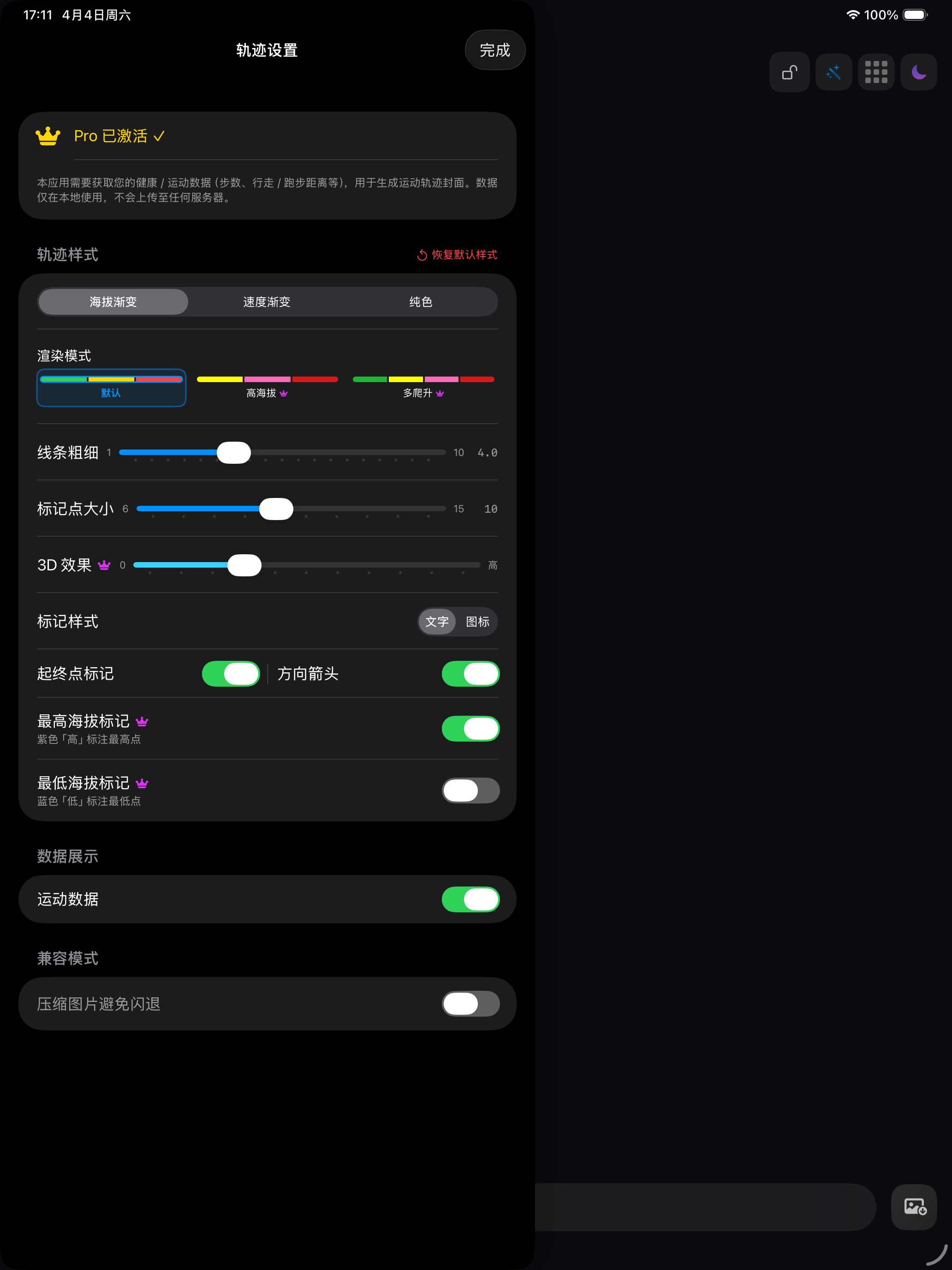Set 标记样式 to 图标
This screenshot has height=1270, width=952.
pos(477,622)
